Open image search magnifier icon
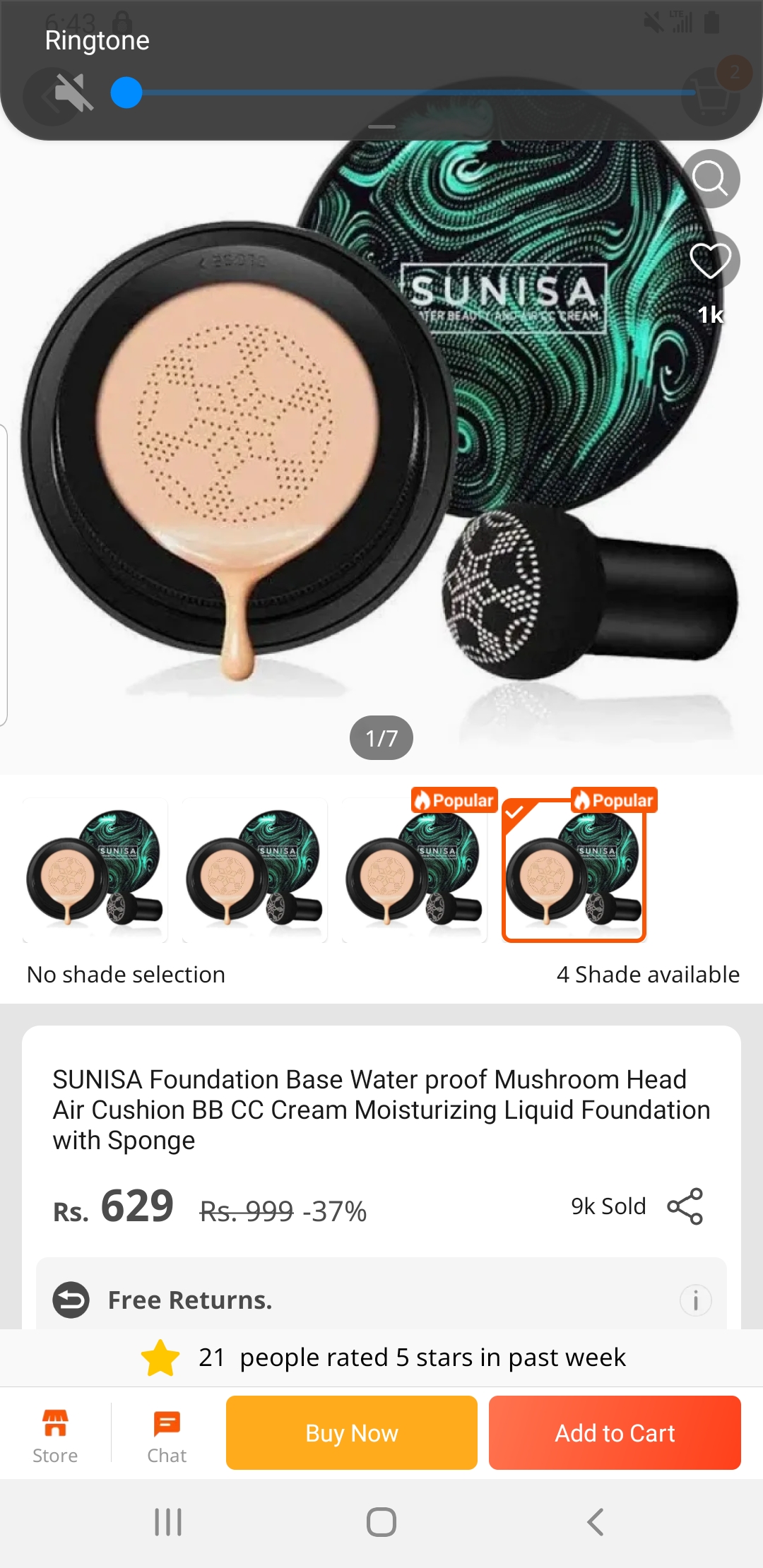This screenshot has height=1568, width=763. pyautogui.click(x=710, y=178)
